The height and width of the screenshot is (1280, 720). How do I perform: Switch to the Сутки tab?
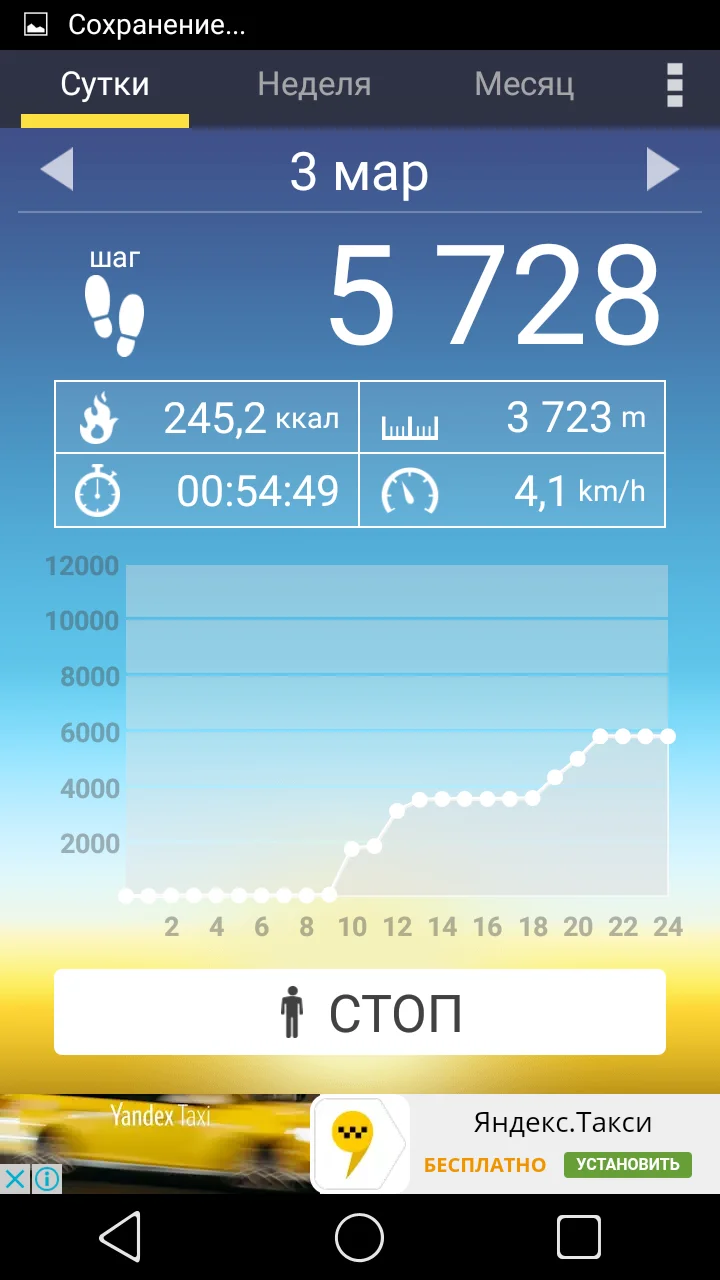[x=105, y=85]
